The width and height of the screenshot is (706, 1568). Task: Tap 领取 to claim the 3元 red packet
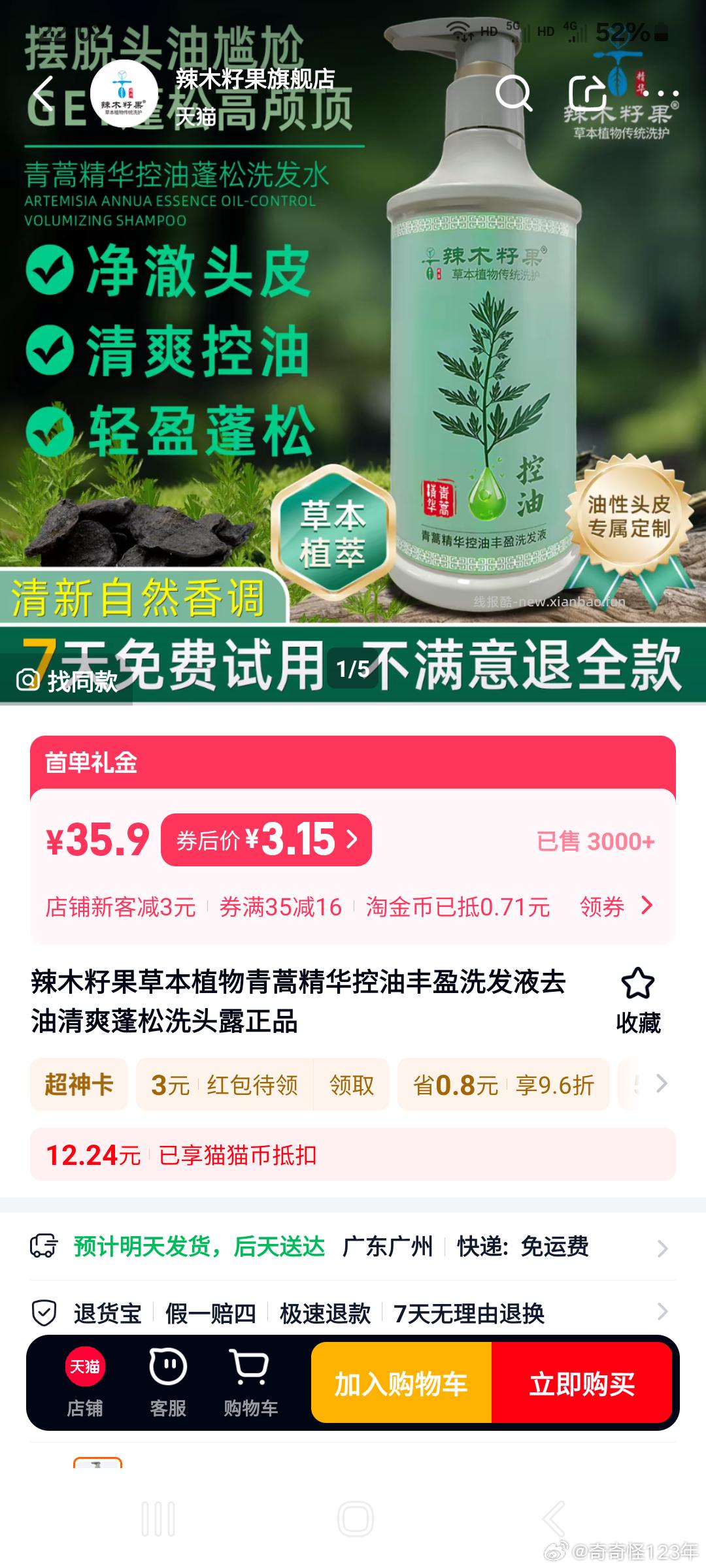pos(354,1085)
